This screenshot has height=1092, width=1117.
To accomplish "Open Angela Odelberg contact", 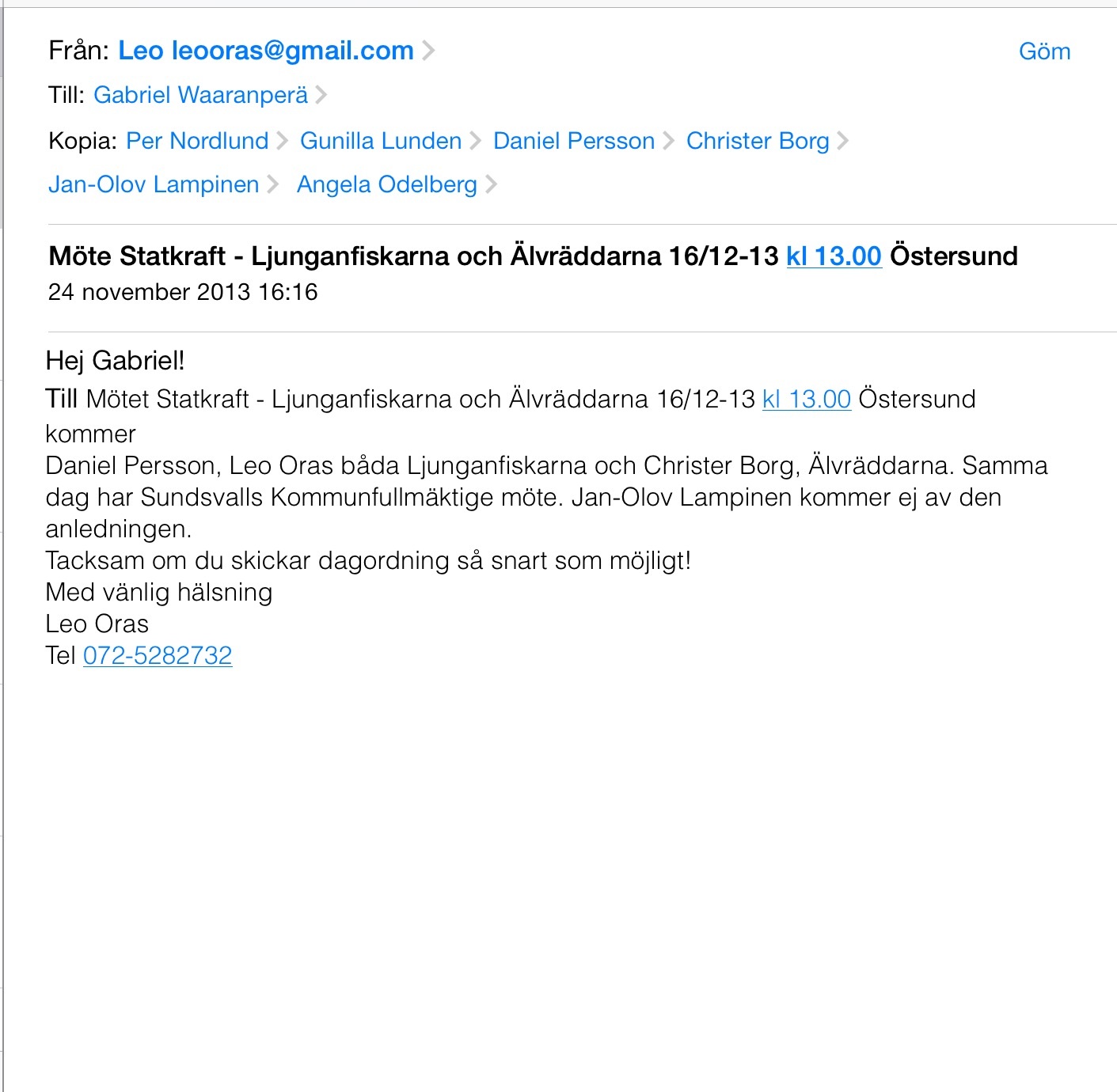I will click(386, 184).
